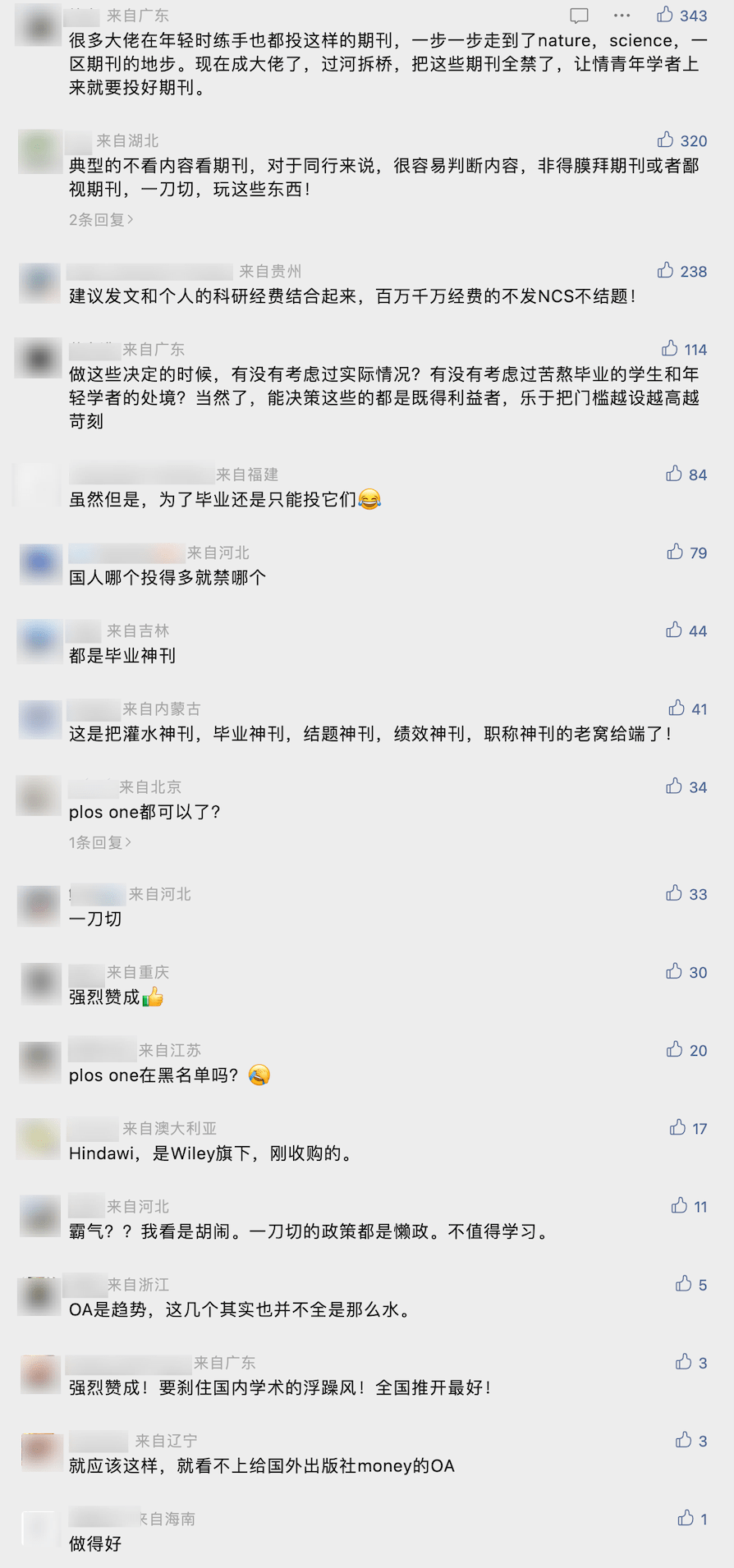Screen dimensions: 734x1568
Task: Like the 内蒙古 comment with 41 likes
Action: (x=677, y=708)
